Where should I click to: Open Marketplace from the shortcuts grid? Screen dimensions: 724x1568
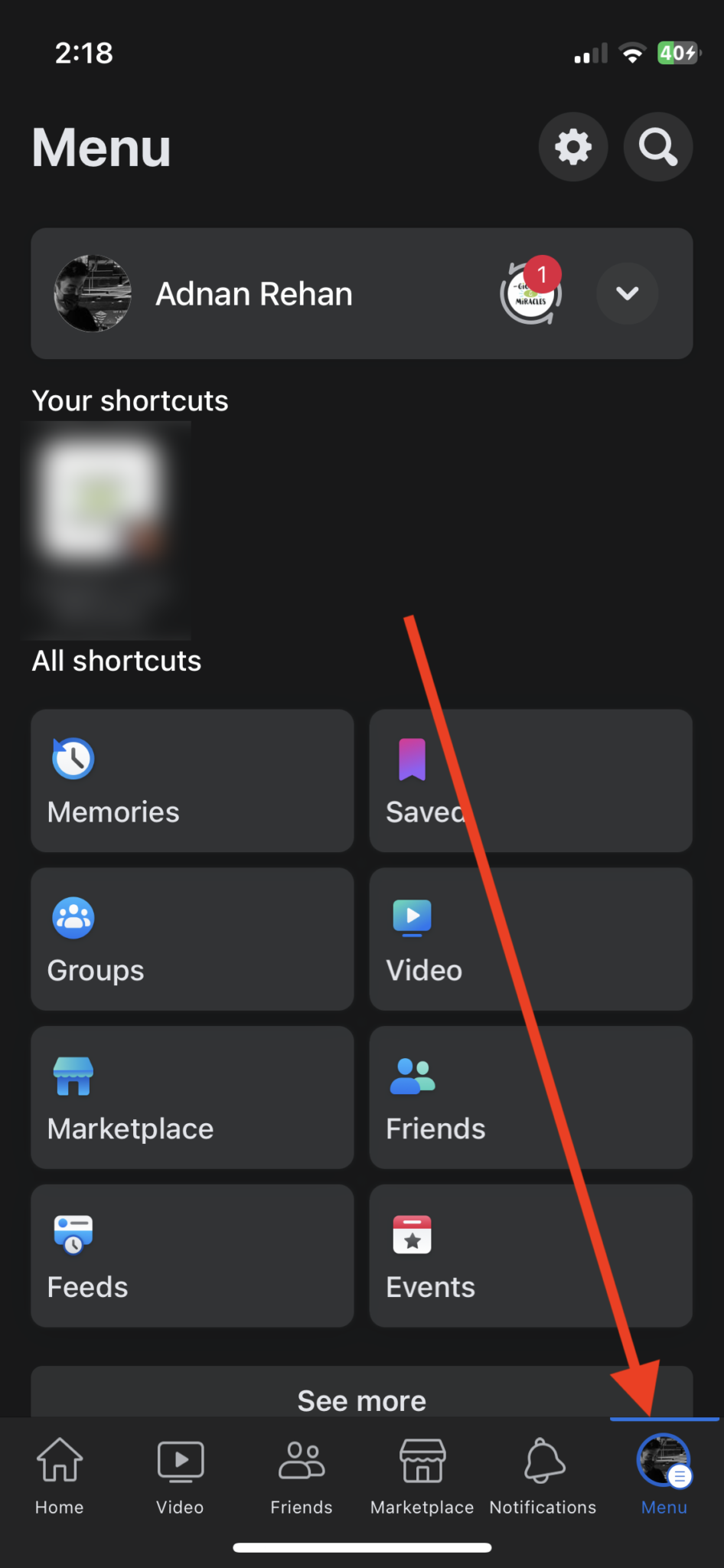point(191,1098)
